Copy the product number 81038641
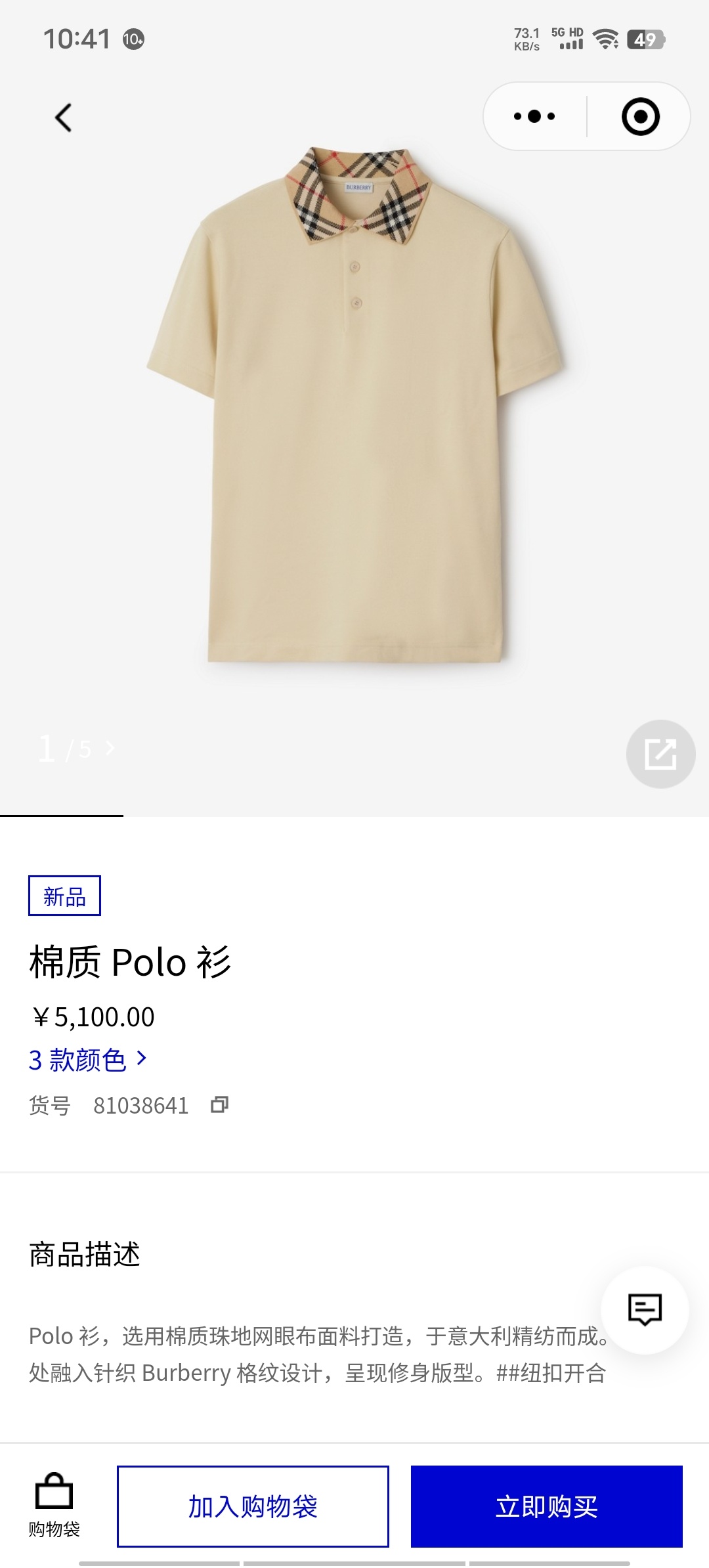Image resolution: width=709 pixels, height=1568 pixels. pos(219,1105)
